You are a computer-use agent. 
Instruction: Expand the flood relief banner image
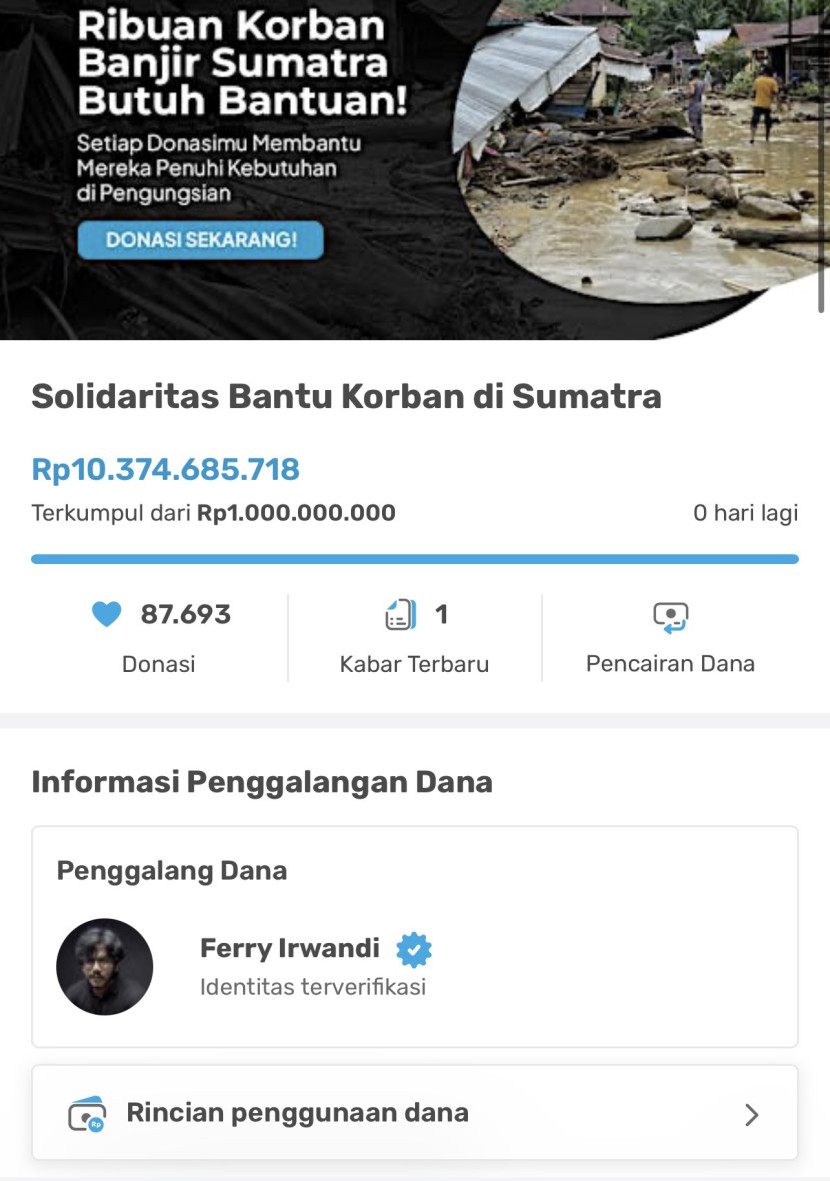415,165
